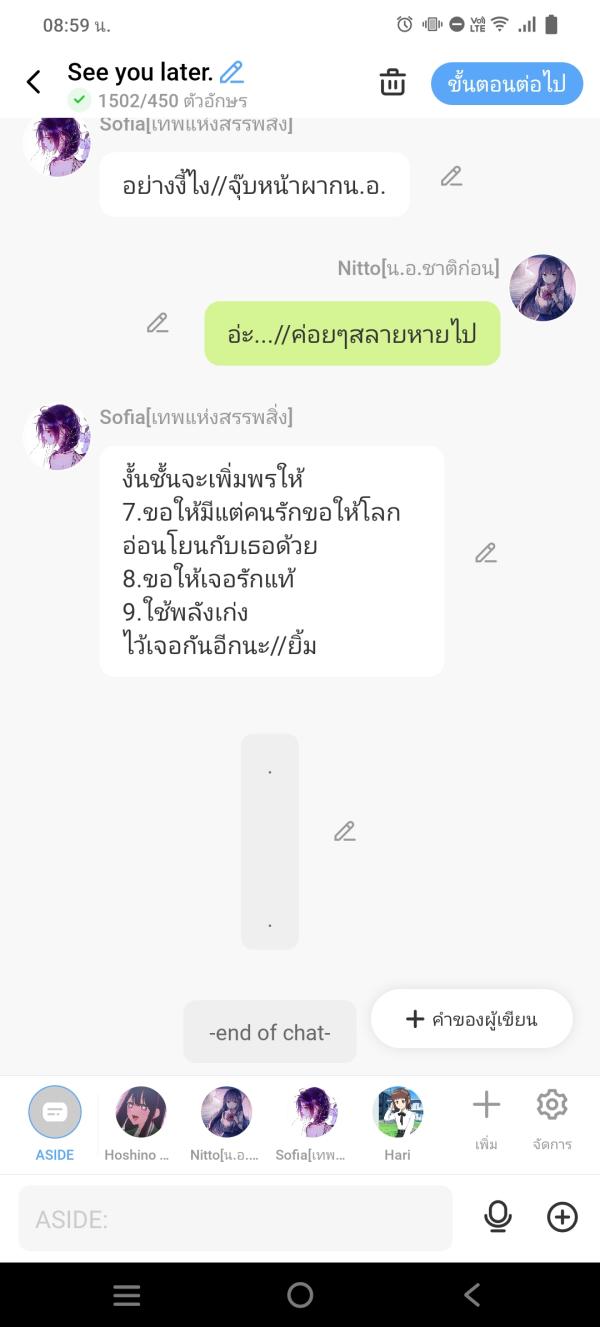
Task: Open the circled plus attachment button
Action: pos(562,1217)
